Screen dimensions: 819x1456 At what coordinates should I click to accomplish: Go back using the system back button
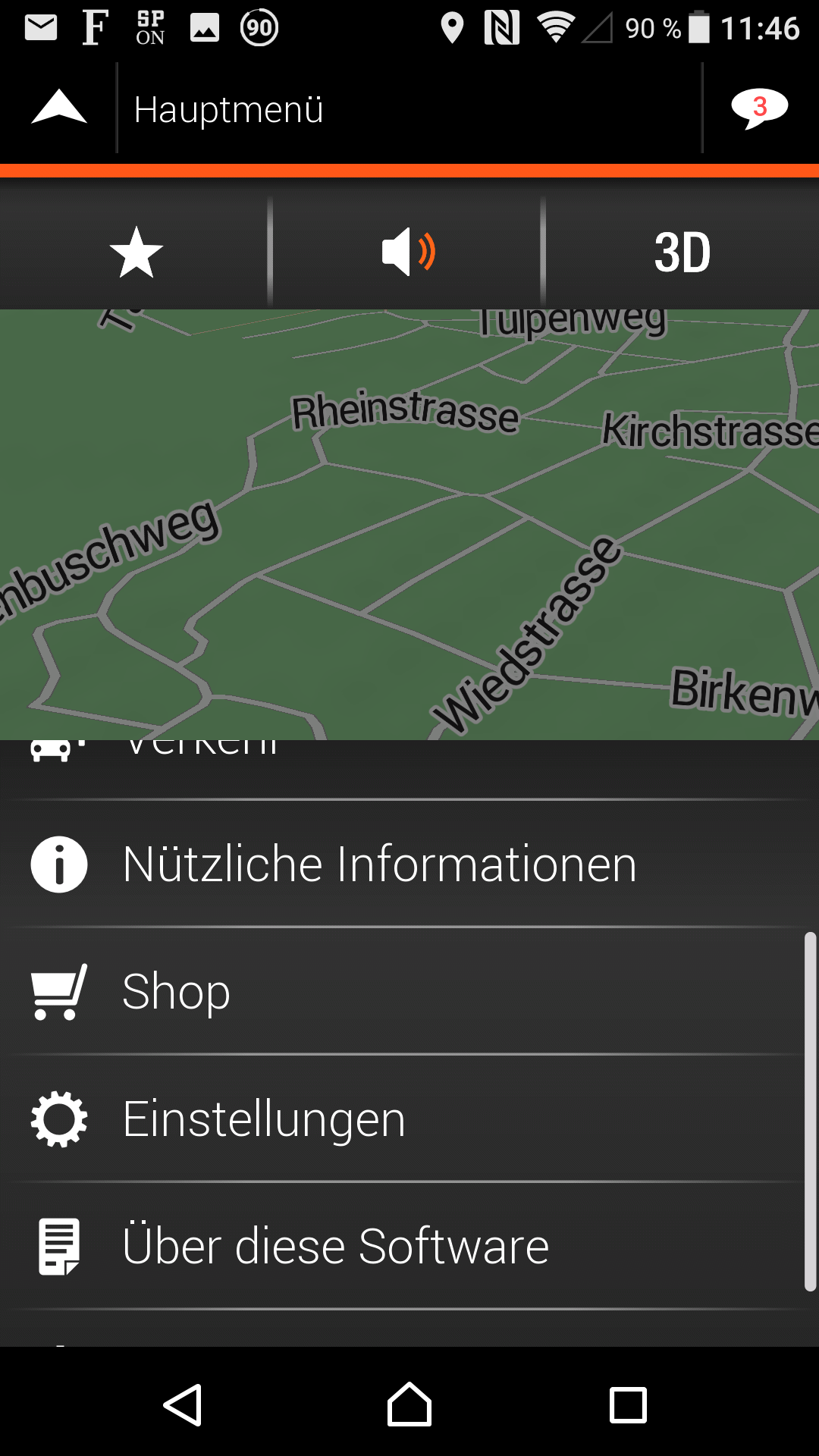point(183,1405)
